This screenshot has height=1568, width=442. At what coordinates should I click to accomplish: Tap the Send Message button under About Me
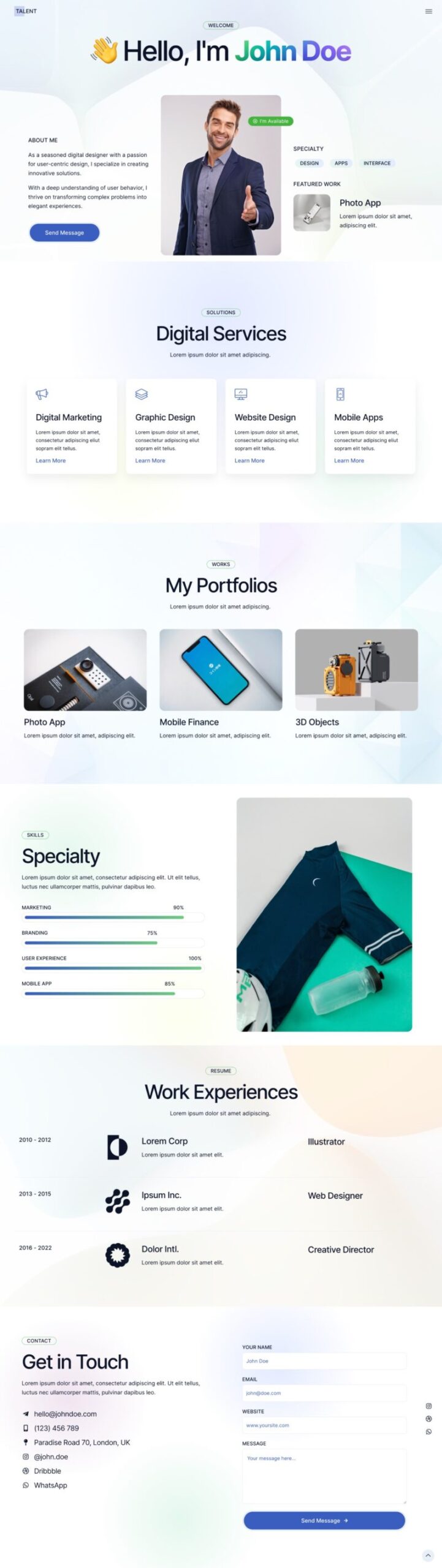point(64,233)
